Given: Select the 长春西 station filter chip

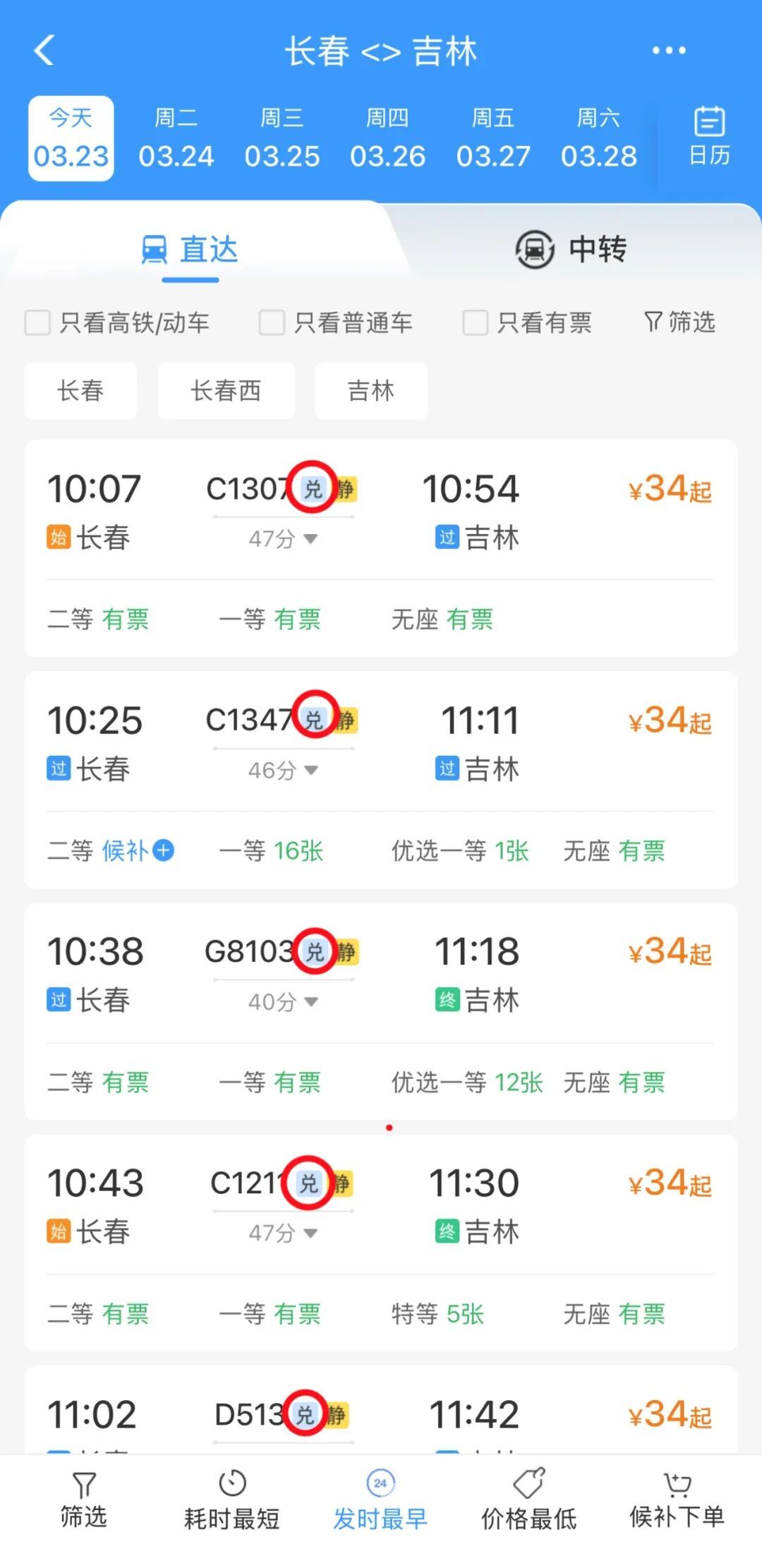Looking at the screenshot, I should (x=226, y=391).
